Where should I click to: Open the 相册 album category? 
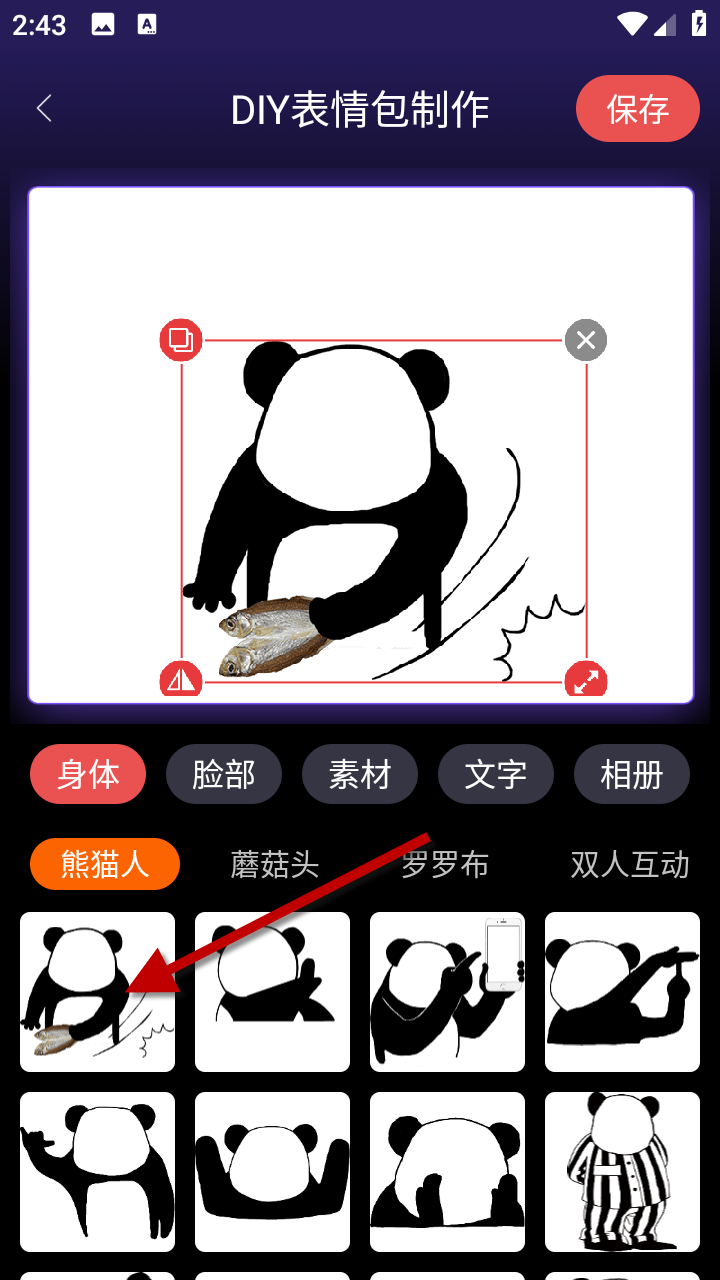[632, 774]
